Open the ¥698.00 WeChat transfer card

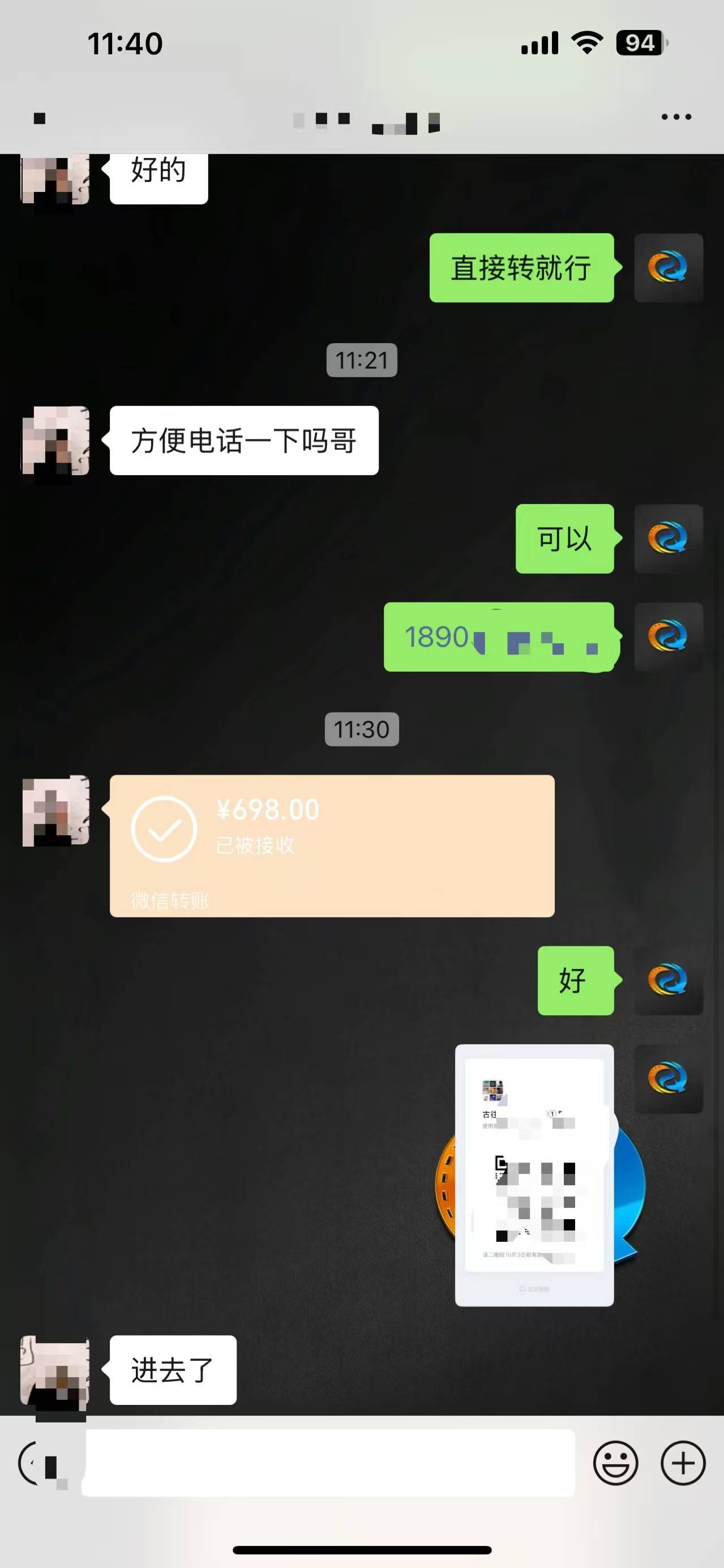(x=332, y=845)
